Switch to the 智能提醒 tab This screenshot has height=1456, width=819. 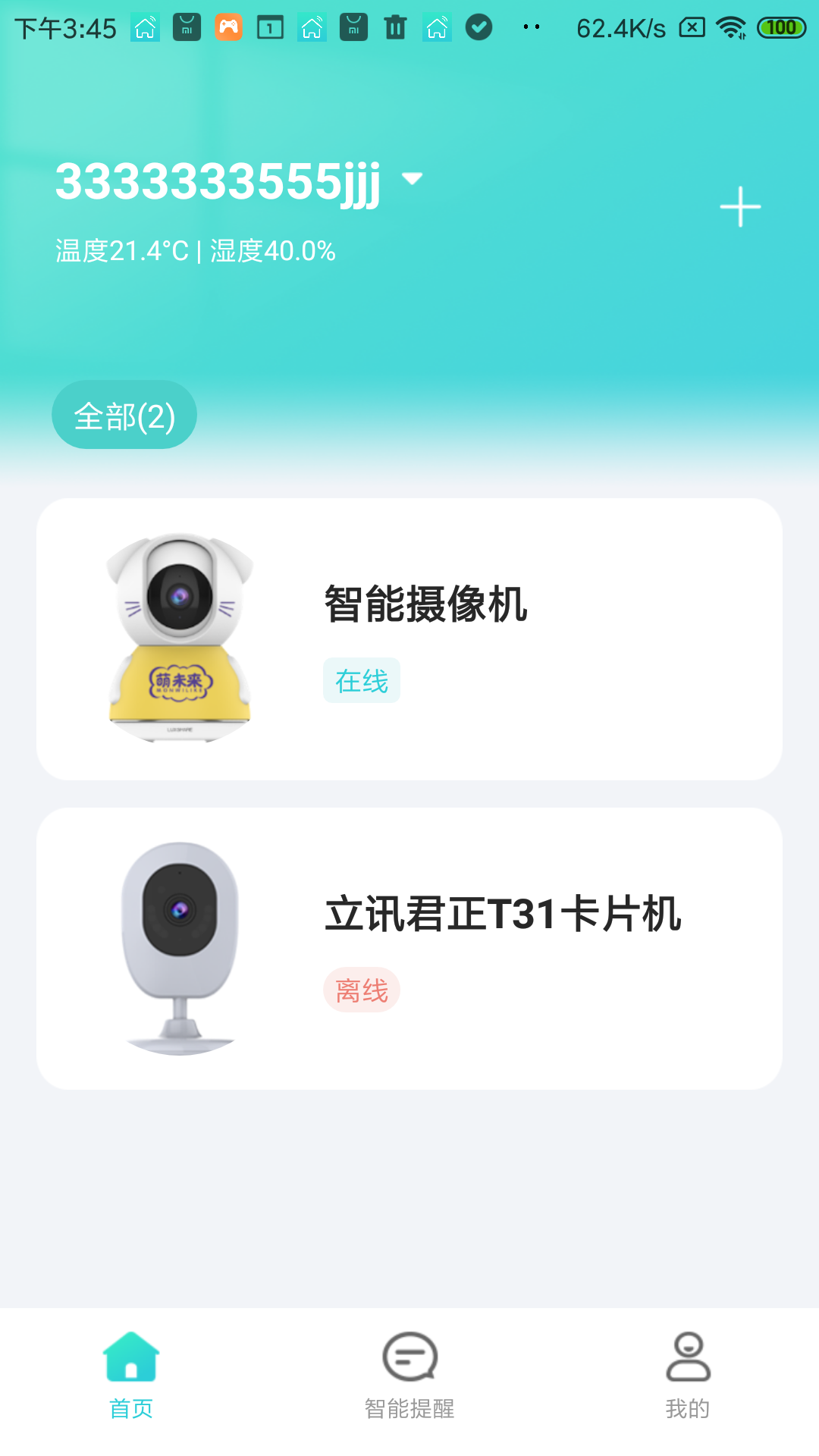(x=409, y=1374)
